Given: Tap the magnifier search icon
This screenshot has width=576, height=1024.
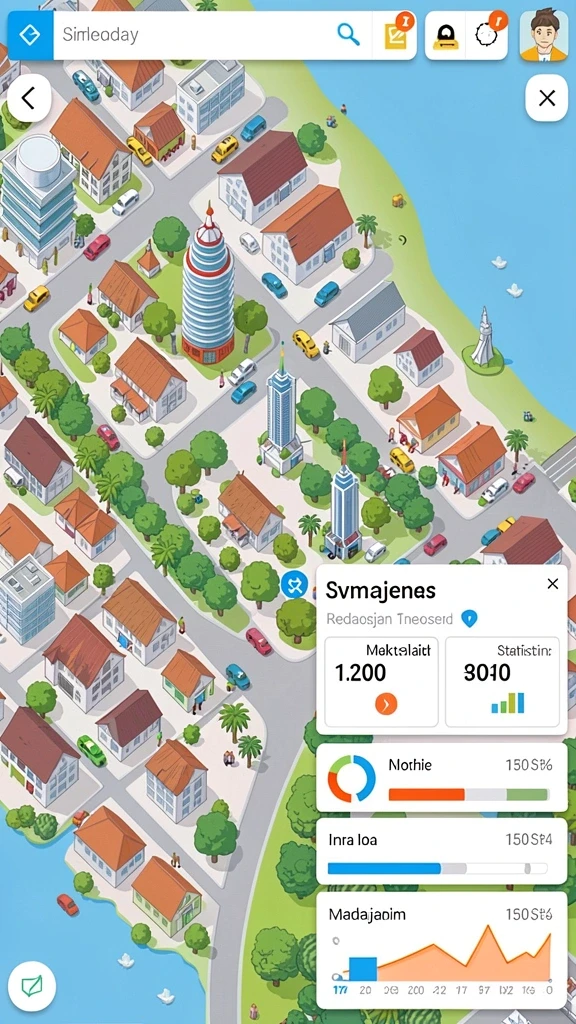Looking at the screenshot, I should click(x=349, y=35).
